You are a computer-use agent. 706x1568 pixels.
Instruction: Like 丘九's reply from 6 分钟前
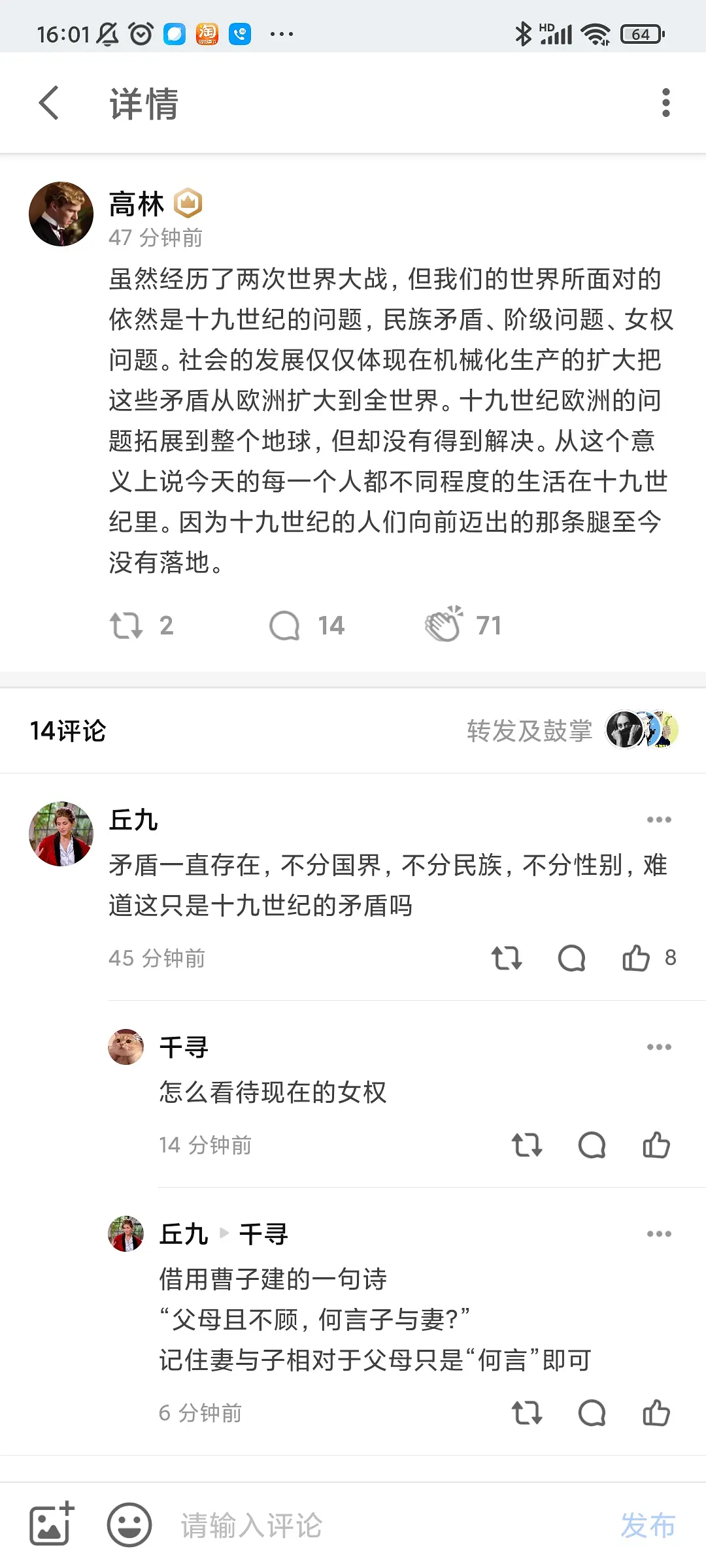[656, 1413]
